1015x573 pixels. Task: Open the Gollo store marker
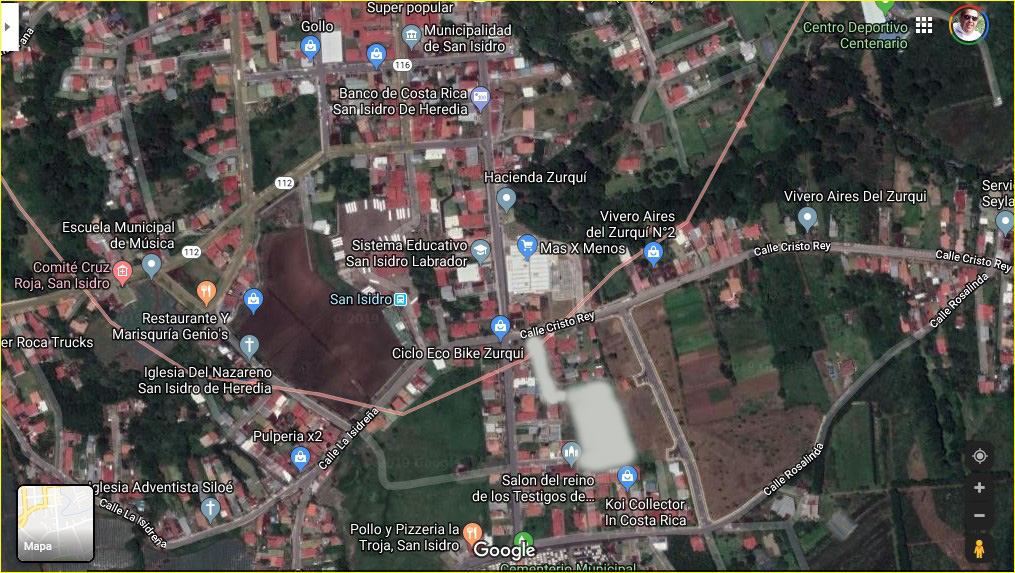310,47
